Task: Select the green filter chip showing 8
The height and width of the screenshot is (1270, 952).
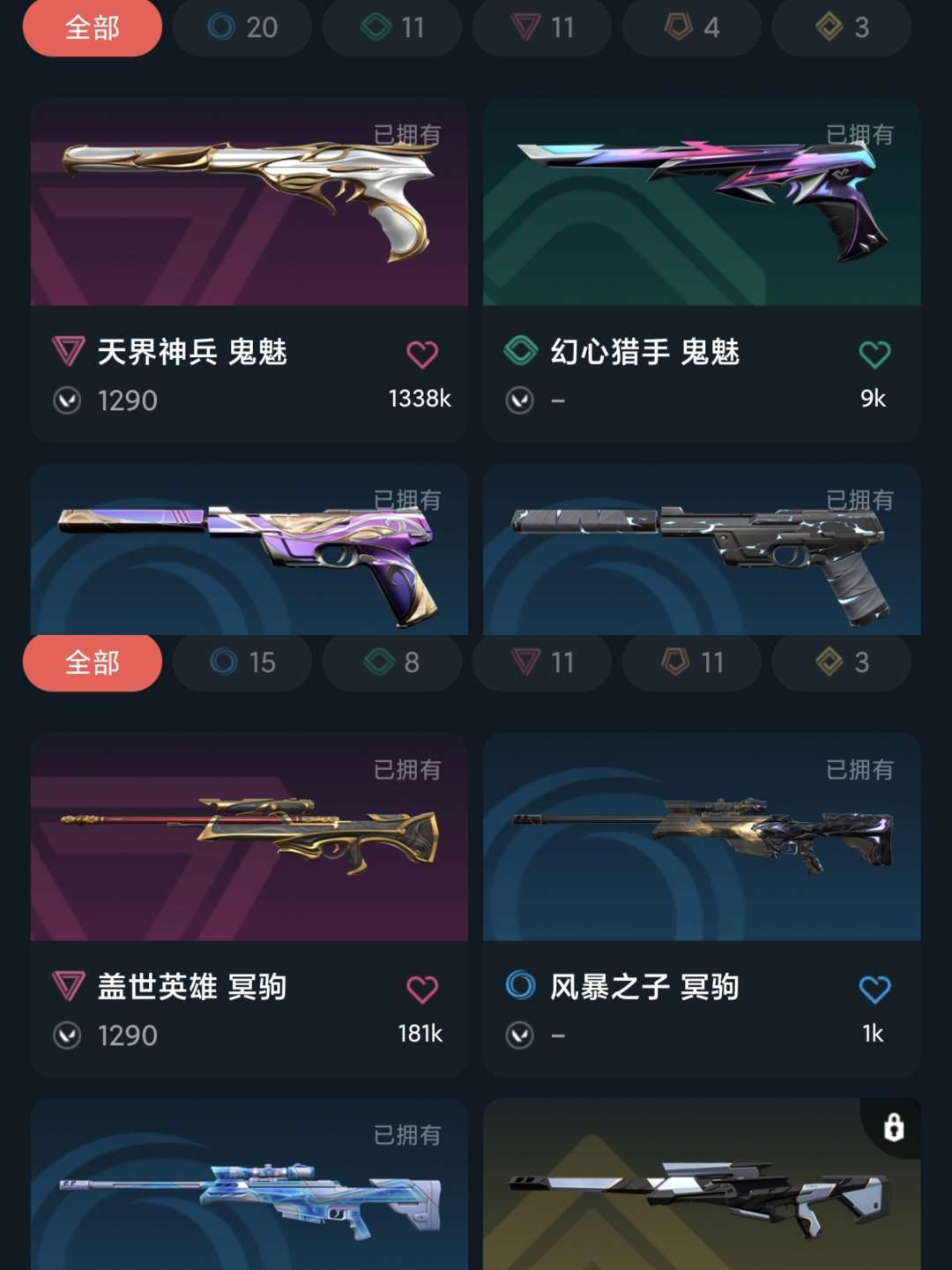Action: point(392,662)
